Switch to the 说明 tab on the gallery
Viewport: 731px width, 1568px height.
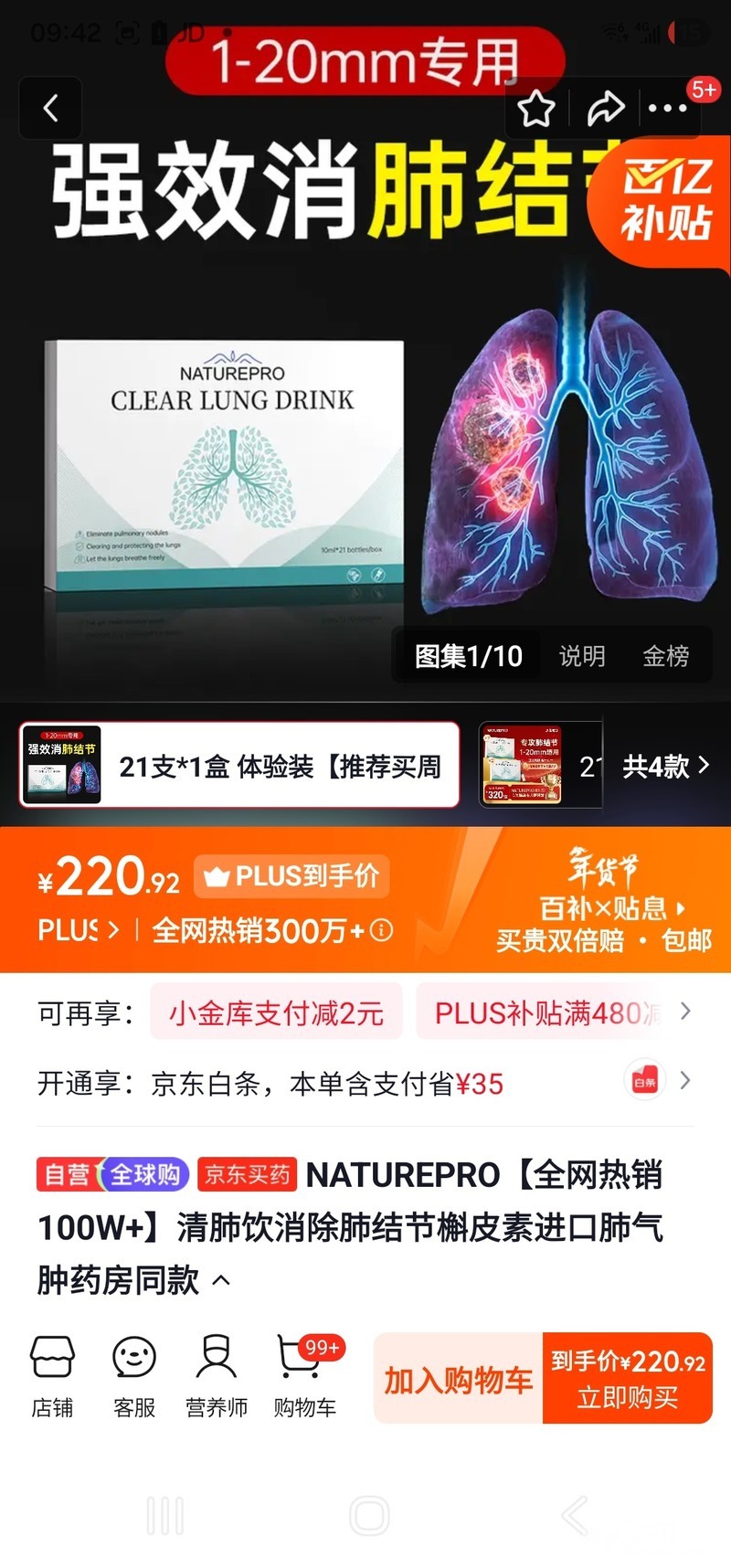pyautogui.click(x=582, y=655)
